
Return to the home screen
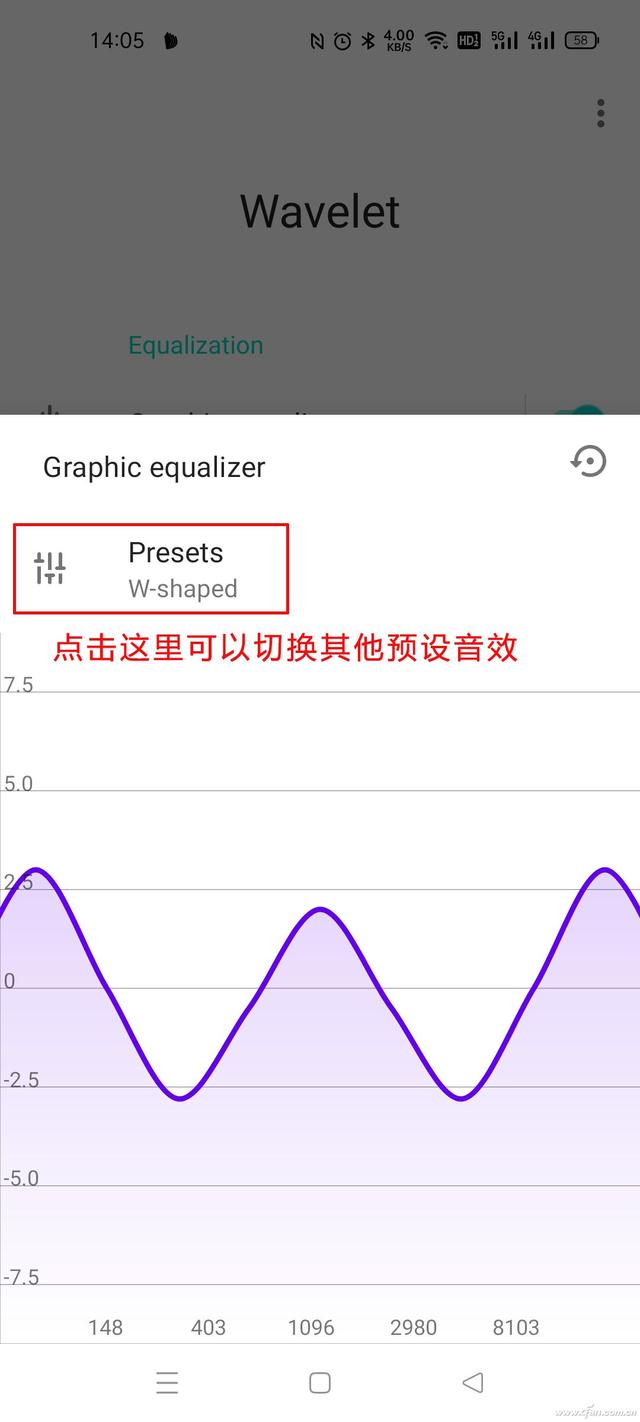320,1382
